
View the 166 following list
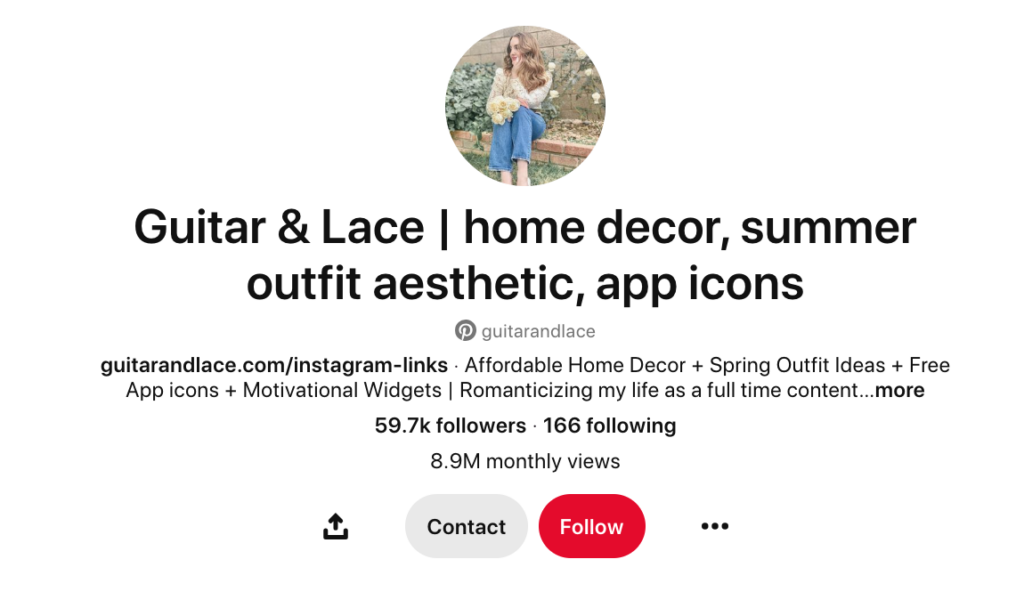[x=610, y=426]
